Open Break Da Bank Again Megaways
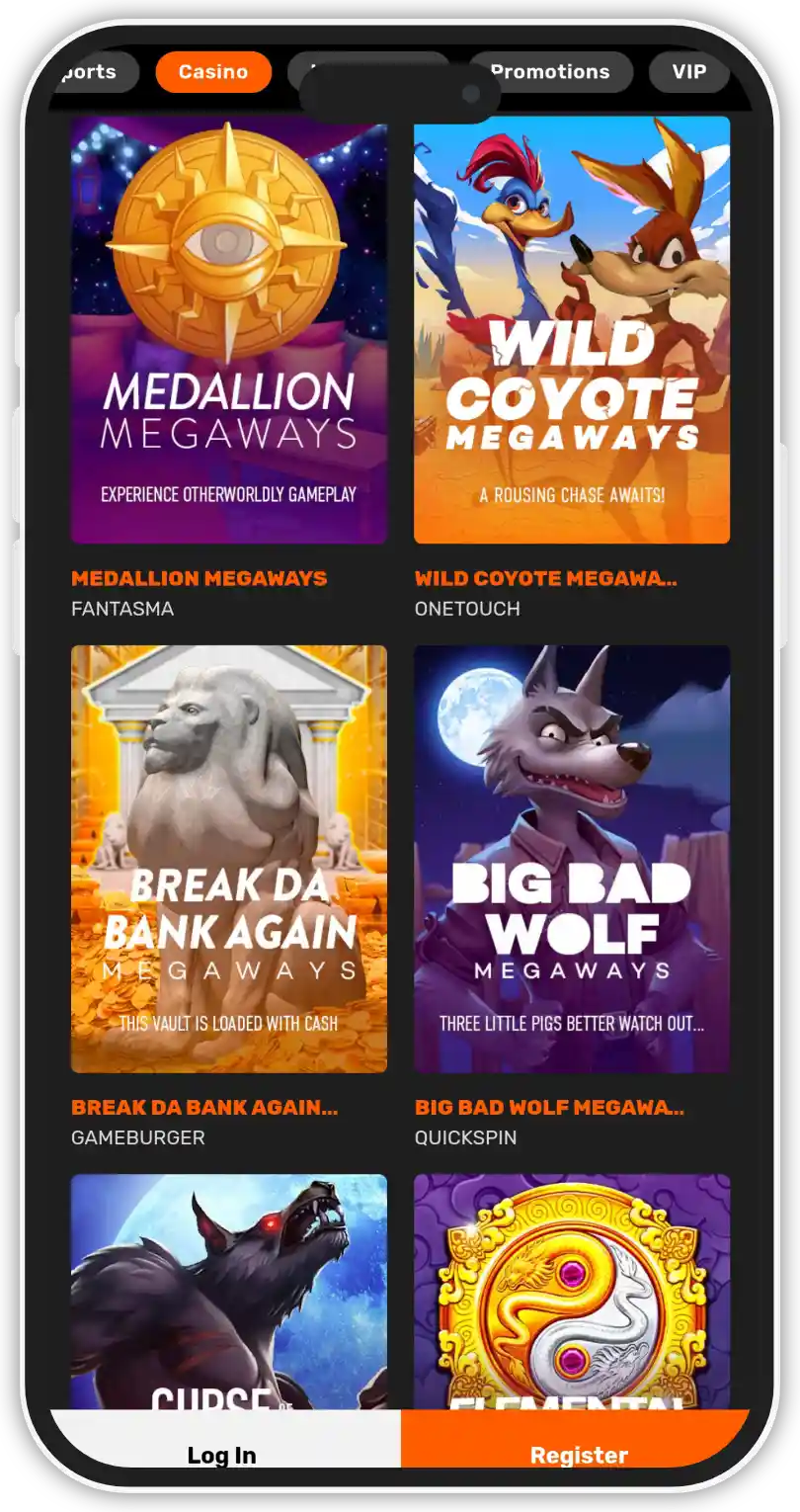 coord(229,859)
